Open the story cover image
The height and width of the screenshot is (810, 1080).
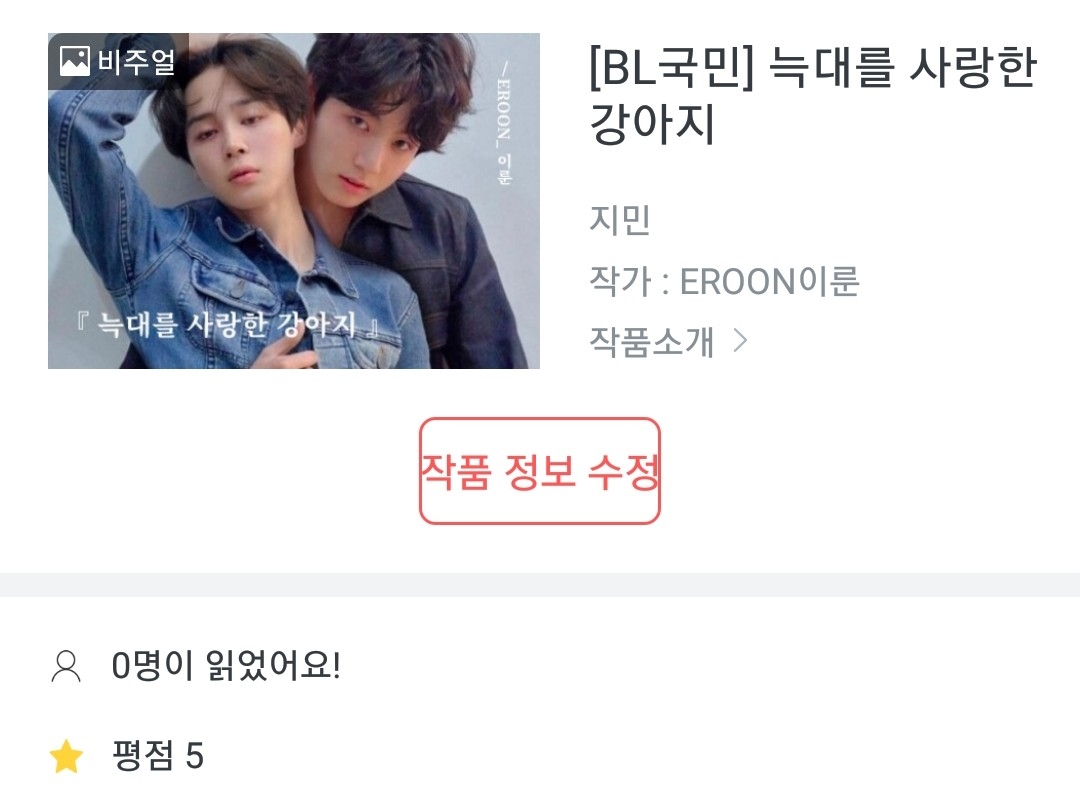point(294,201)
